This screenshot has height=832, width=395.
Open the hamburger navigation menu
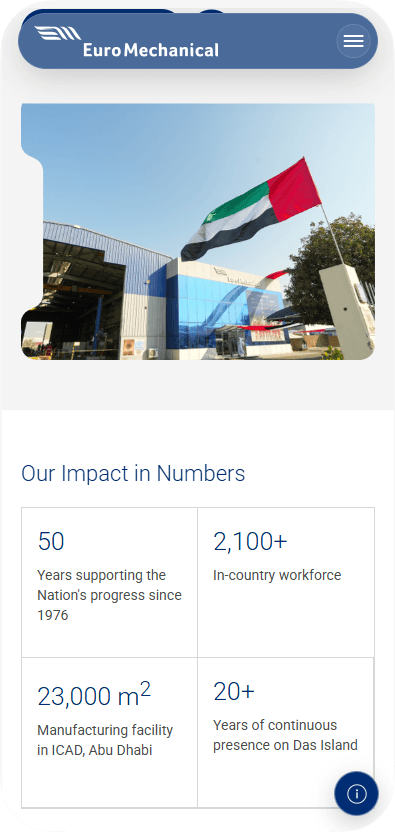(x=354, y=41)
